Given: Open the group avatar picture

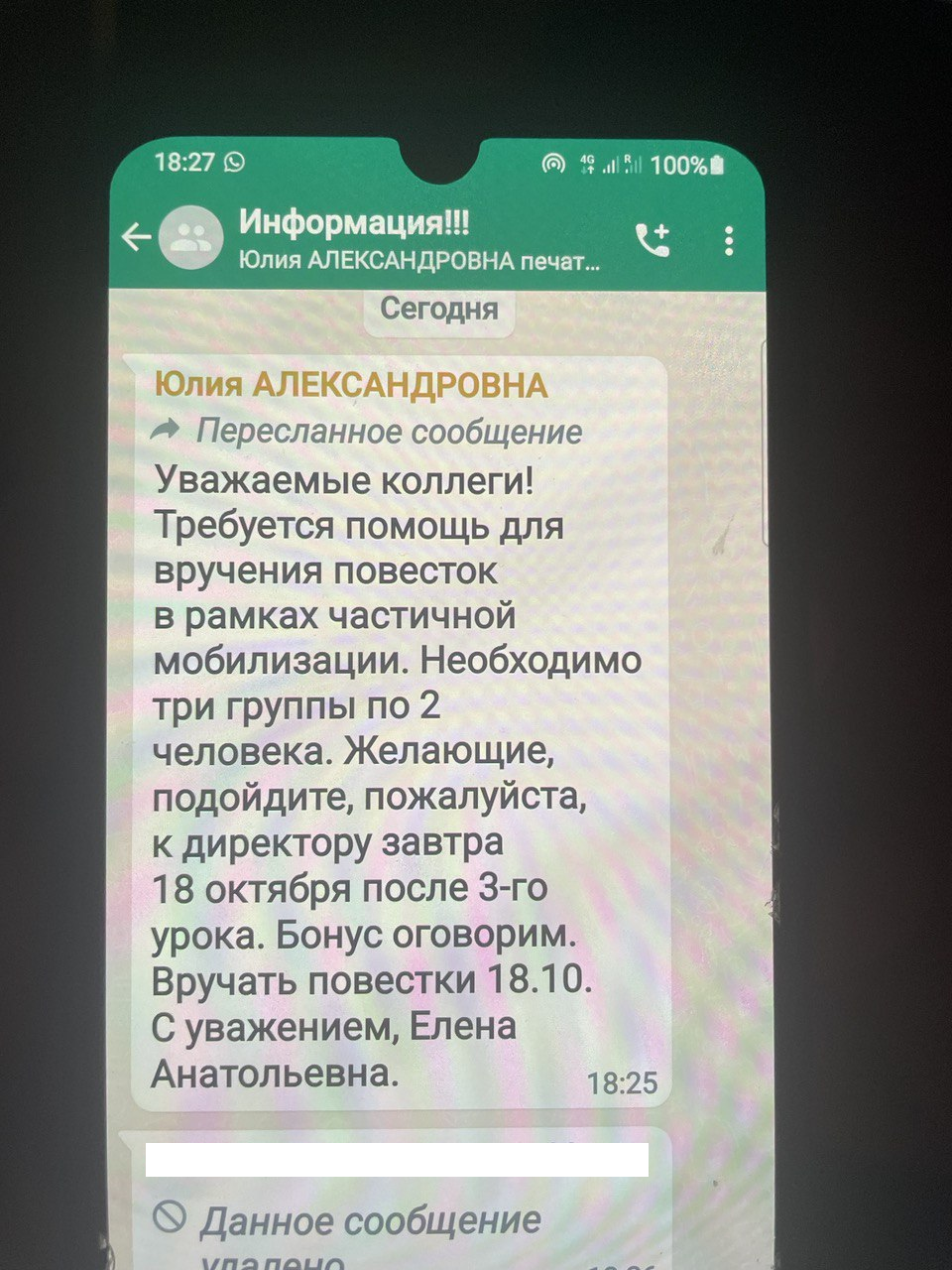Looking at the screenshot, I should click(191, 238).
